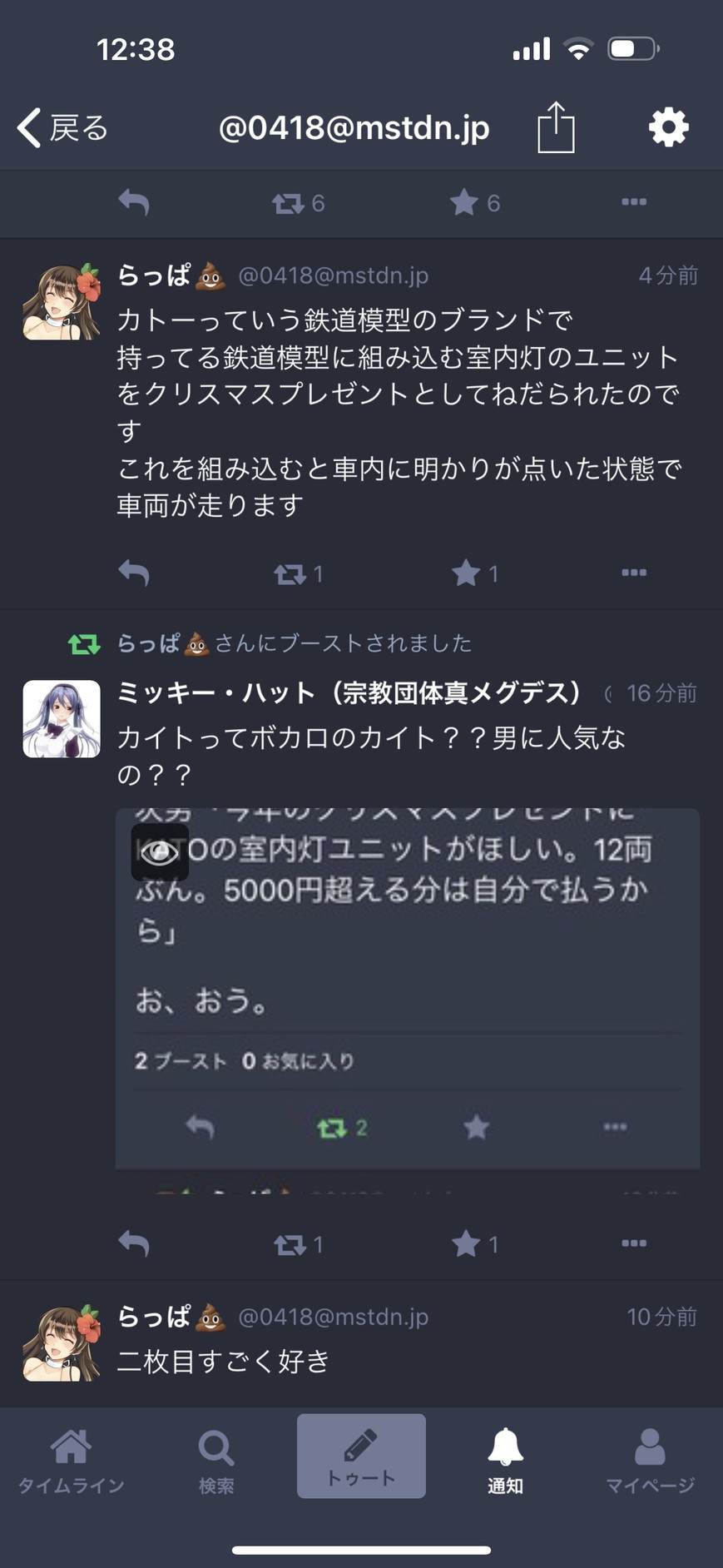Switch to the タイムライン tab
The width and height of the screenshot is (723, 1568).
pos(72,1461)
